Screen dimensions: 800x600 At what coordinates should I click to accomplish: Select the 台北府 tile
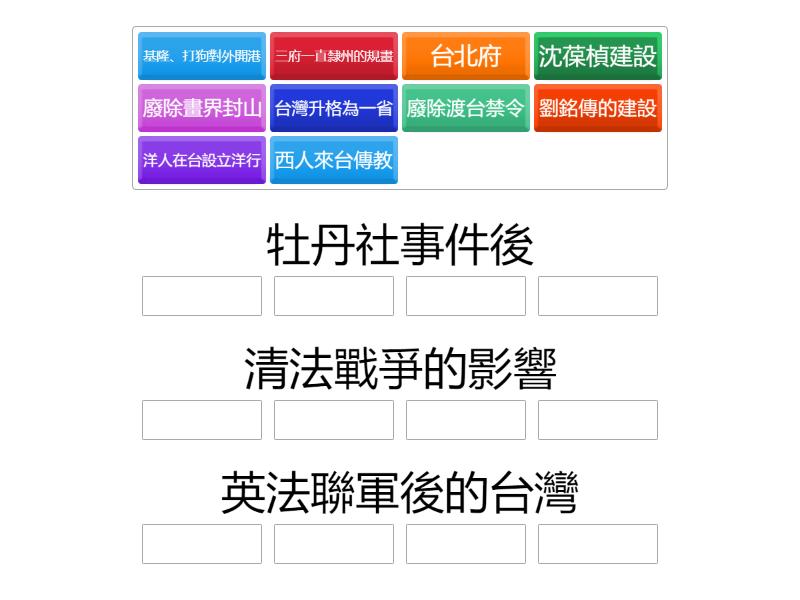(465, 56)
